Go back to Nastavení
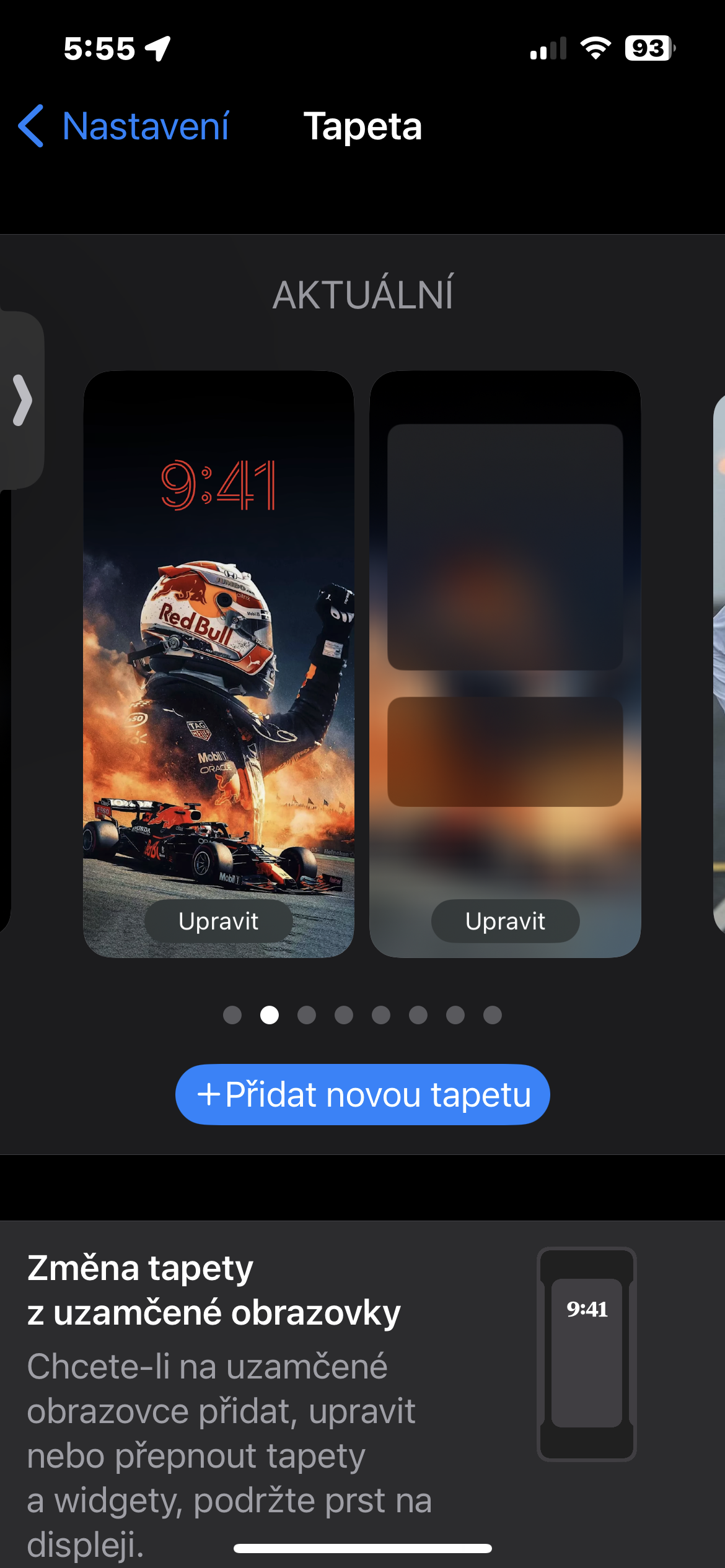 124,126
